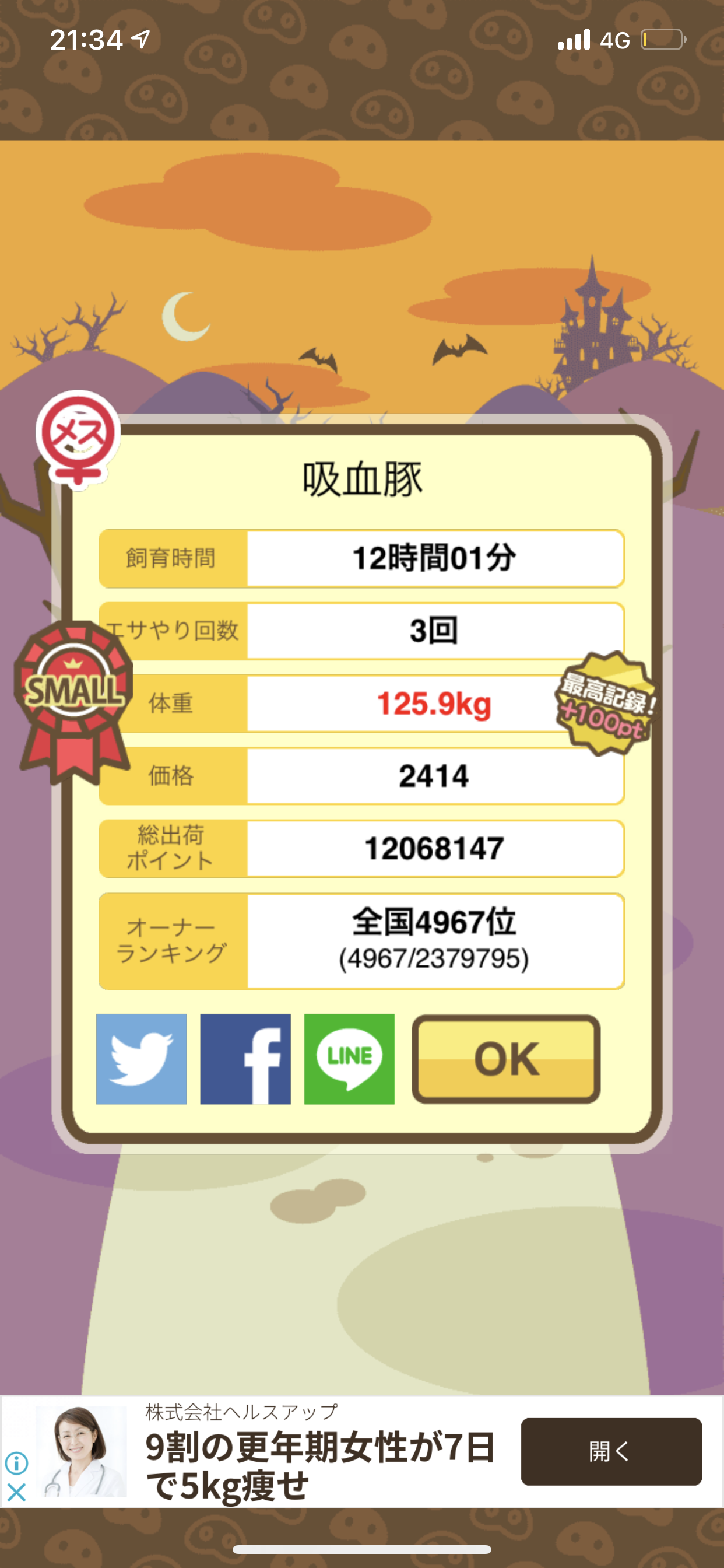View ad info icon
The width and height of the screenshot is (724, 1568).
click(x=16, y=1462)
